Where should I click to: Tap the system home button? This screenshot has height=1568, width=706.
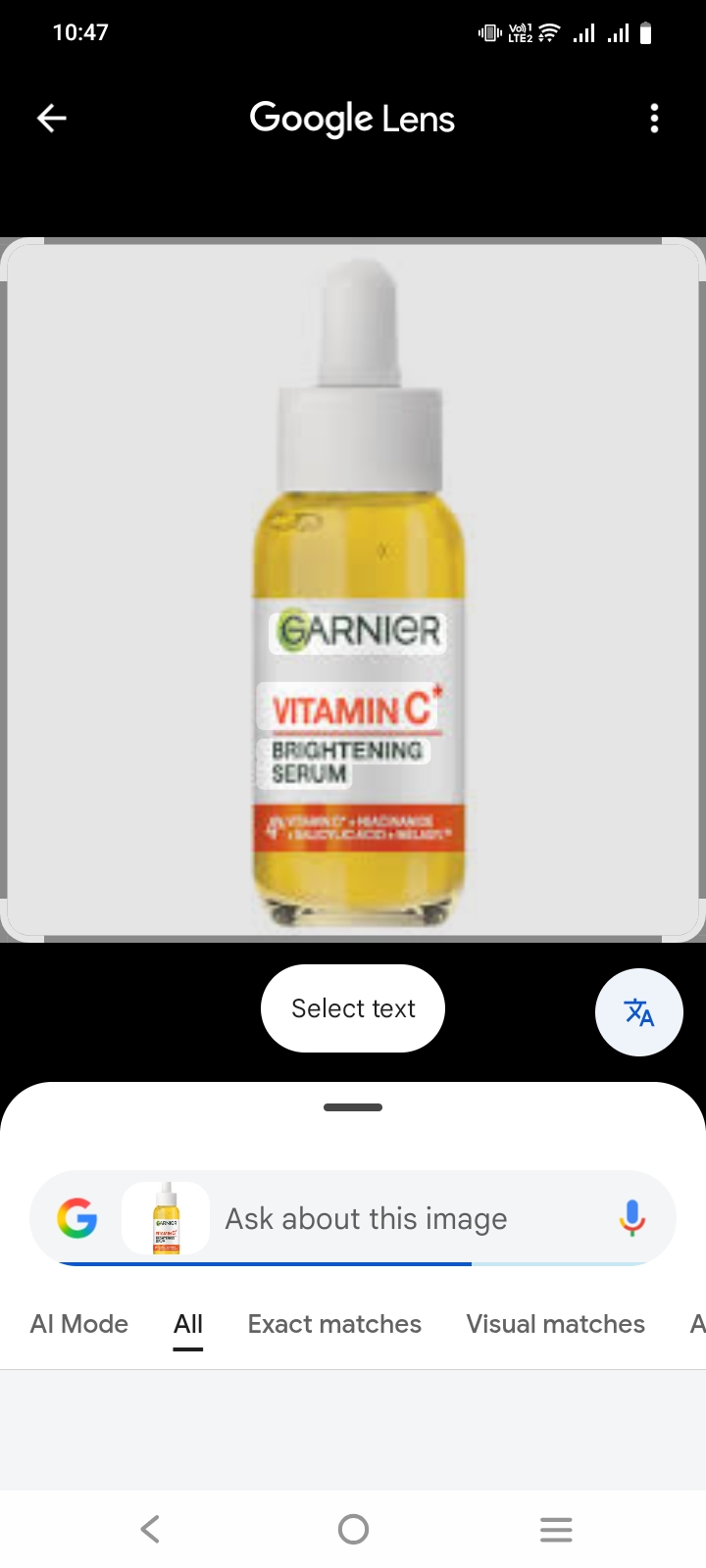click(353, 1529)
